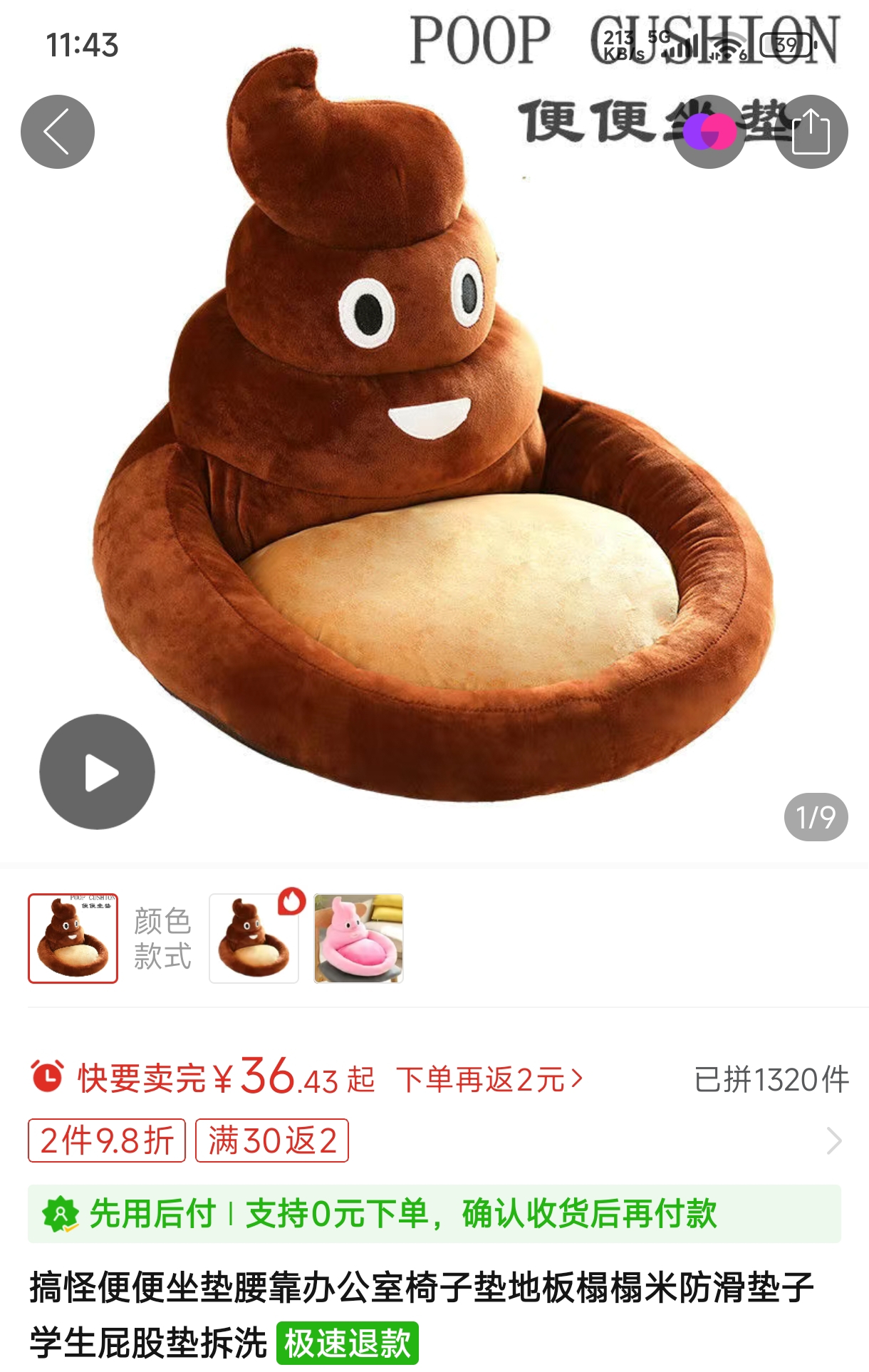This screenshot has width=869, height=1372.
Task: Select the first main product thumbnail
Action: (73, 939)
